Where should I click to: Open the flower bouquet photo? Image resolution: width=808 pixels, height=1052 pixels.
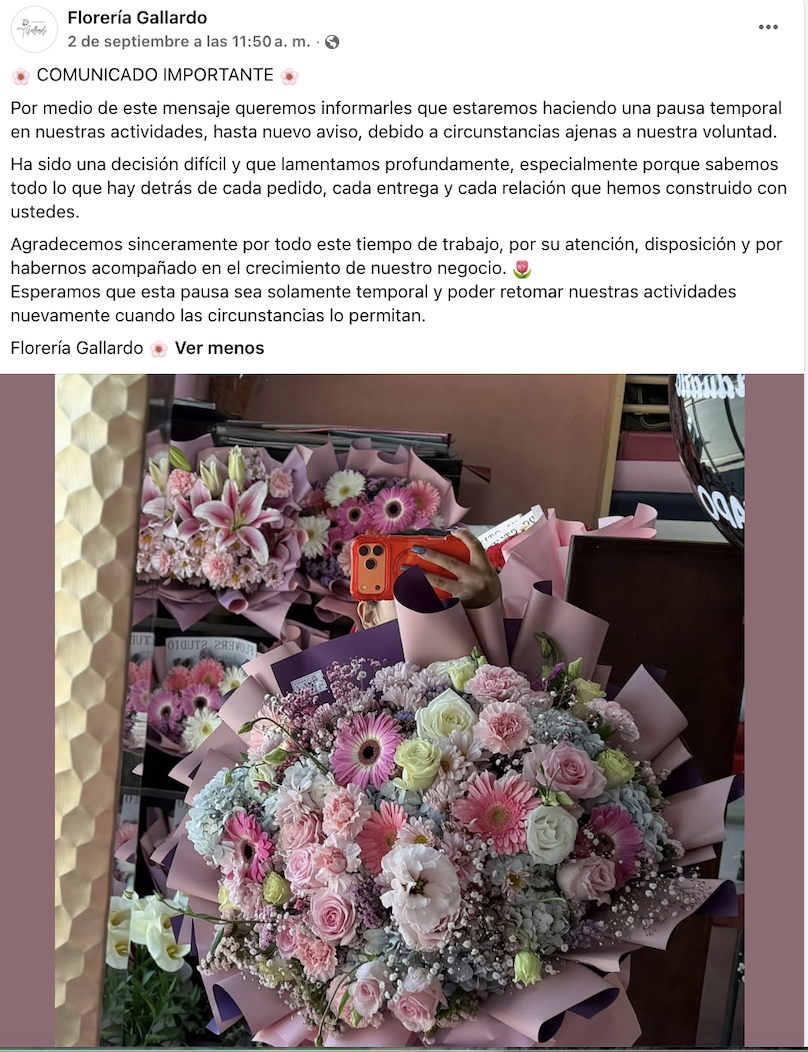(x=400, y=711)
